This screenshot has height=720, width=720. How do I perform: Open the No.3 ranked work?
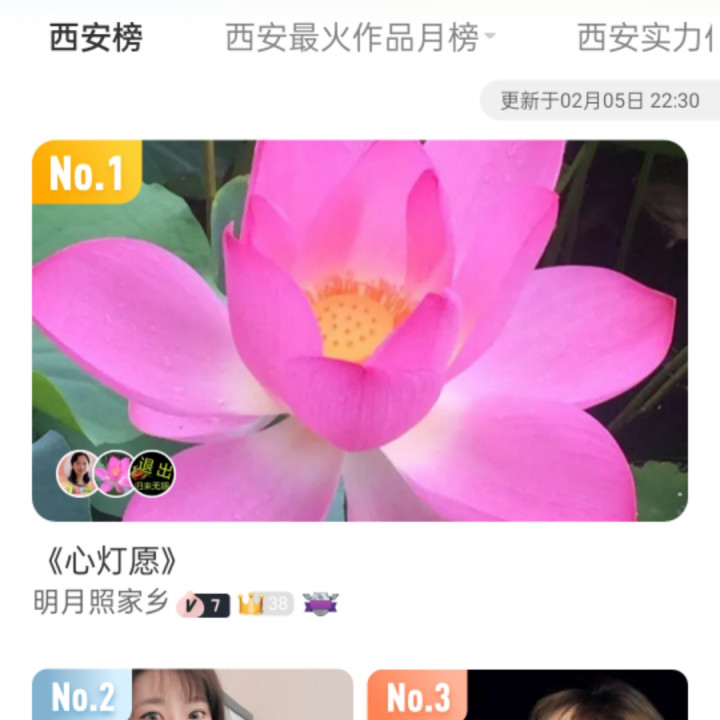pyautogui.click(x=527, y=695)
